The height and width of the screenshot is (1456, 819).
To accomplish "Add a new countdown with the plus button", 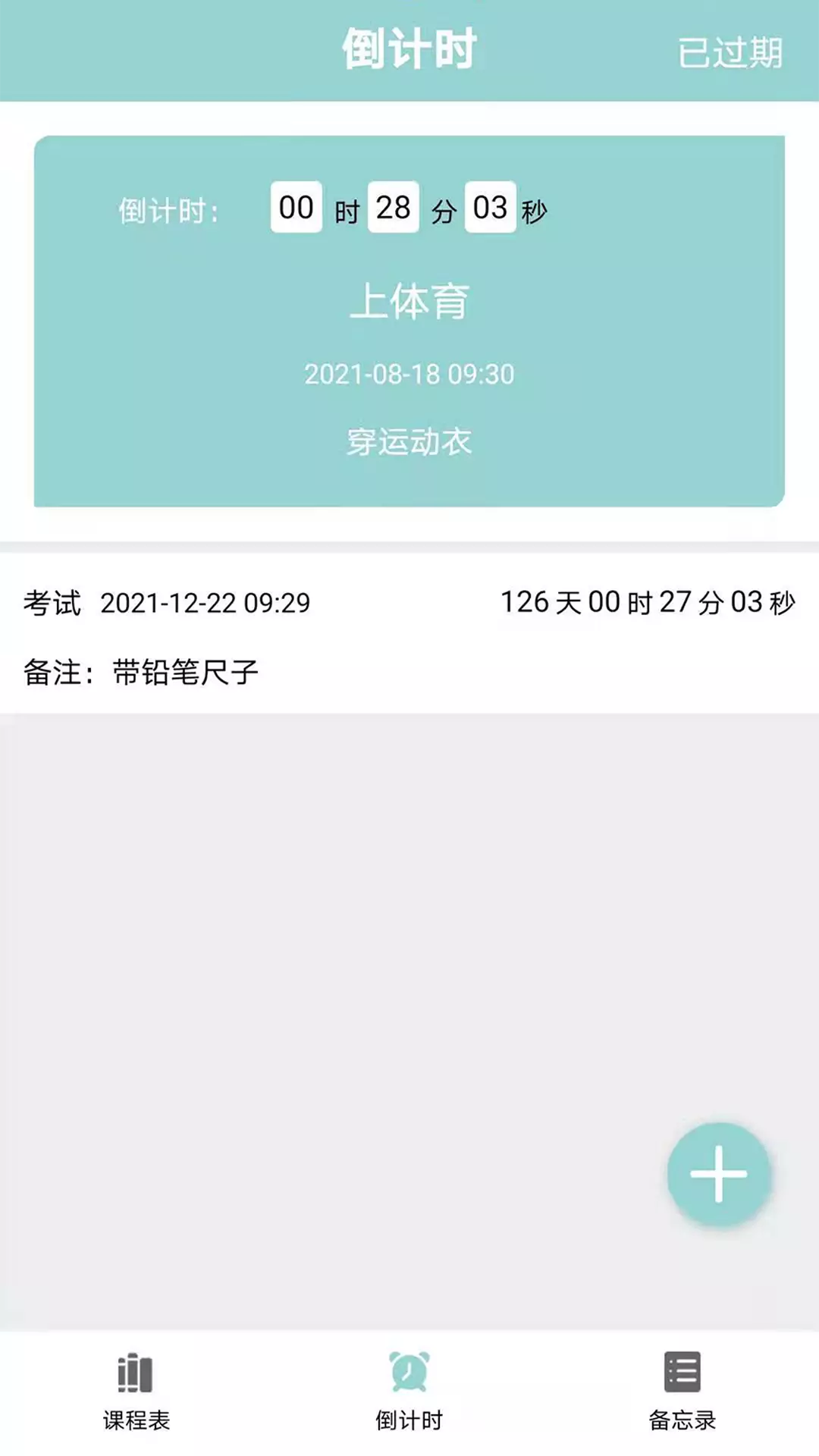I will click(x=719, y=1174).
